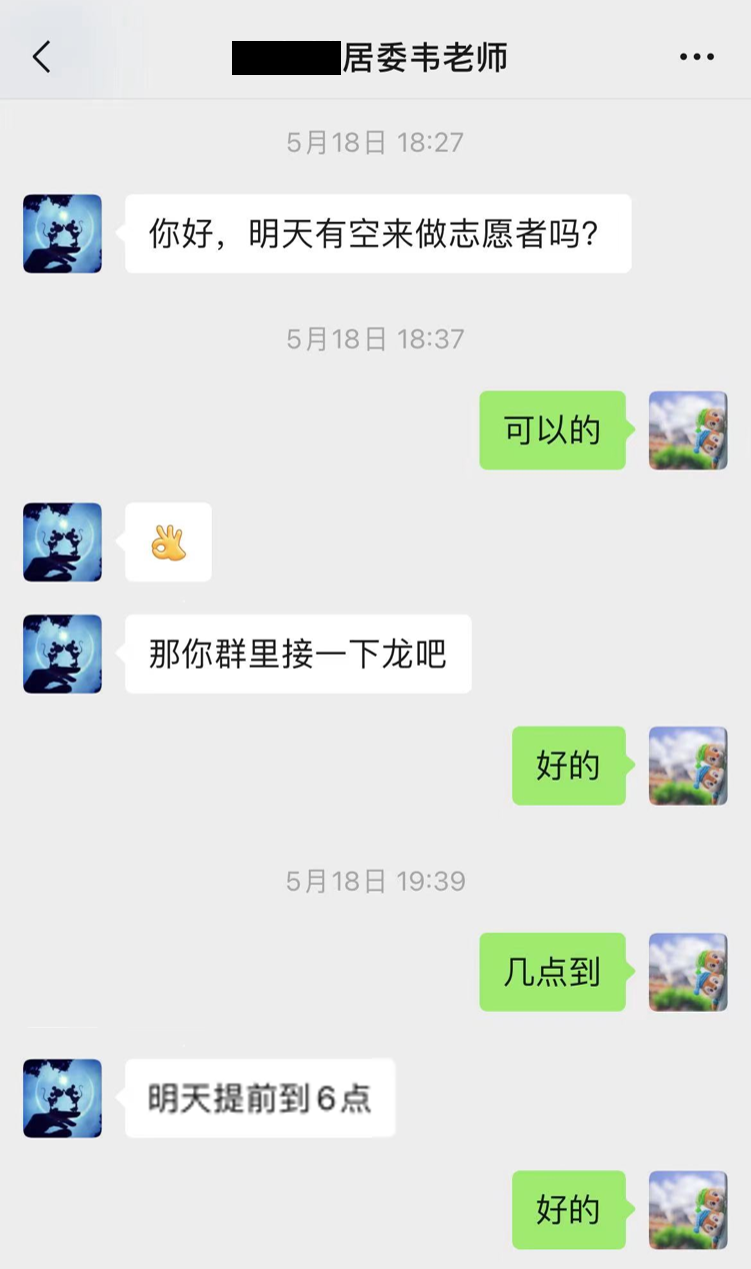The image size is (751, 1269).
Task: Go back to the chat list
Action: tap(41, 57)
